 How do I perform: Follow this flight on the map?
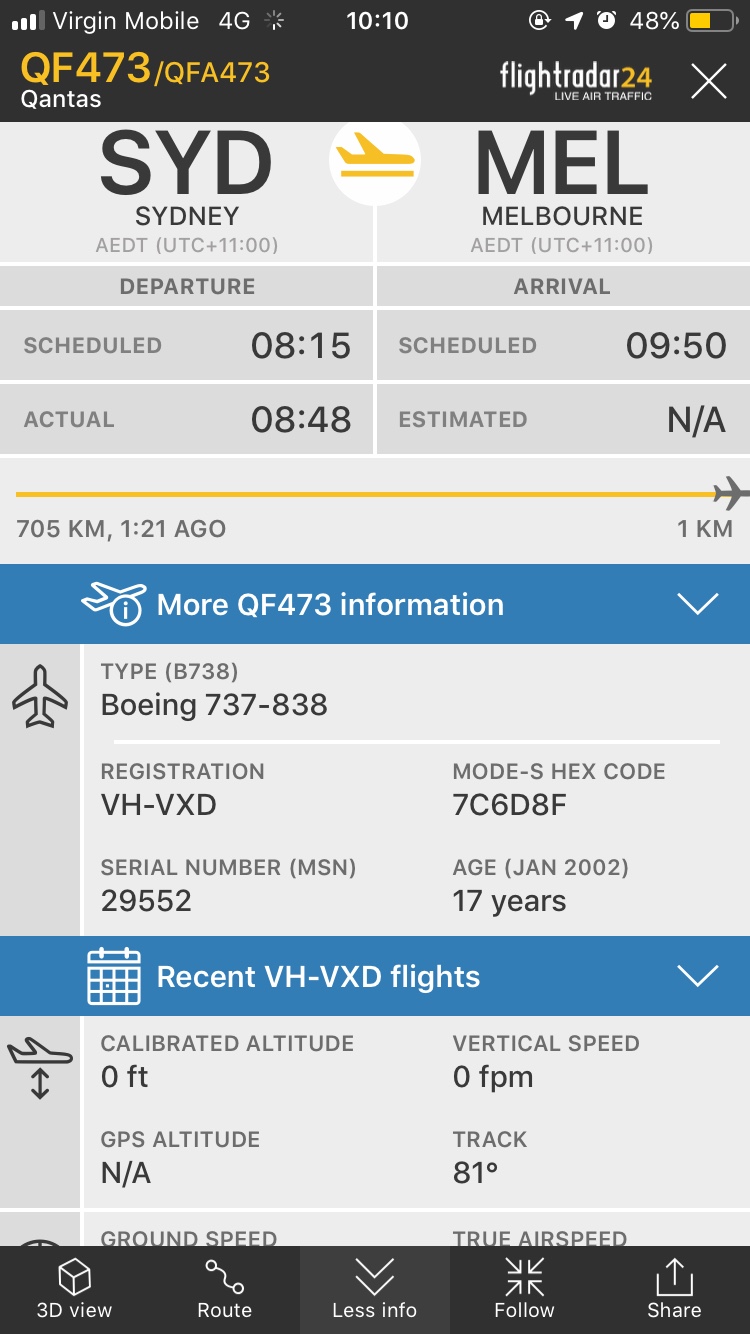click(524, 1289)
